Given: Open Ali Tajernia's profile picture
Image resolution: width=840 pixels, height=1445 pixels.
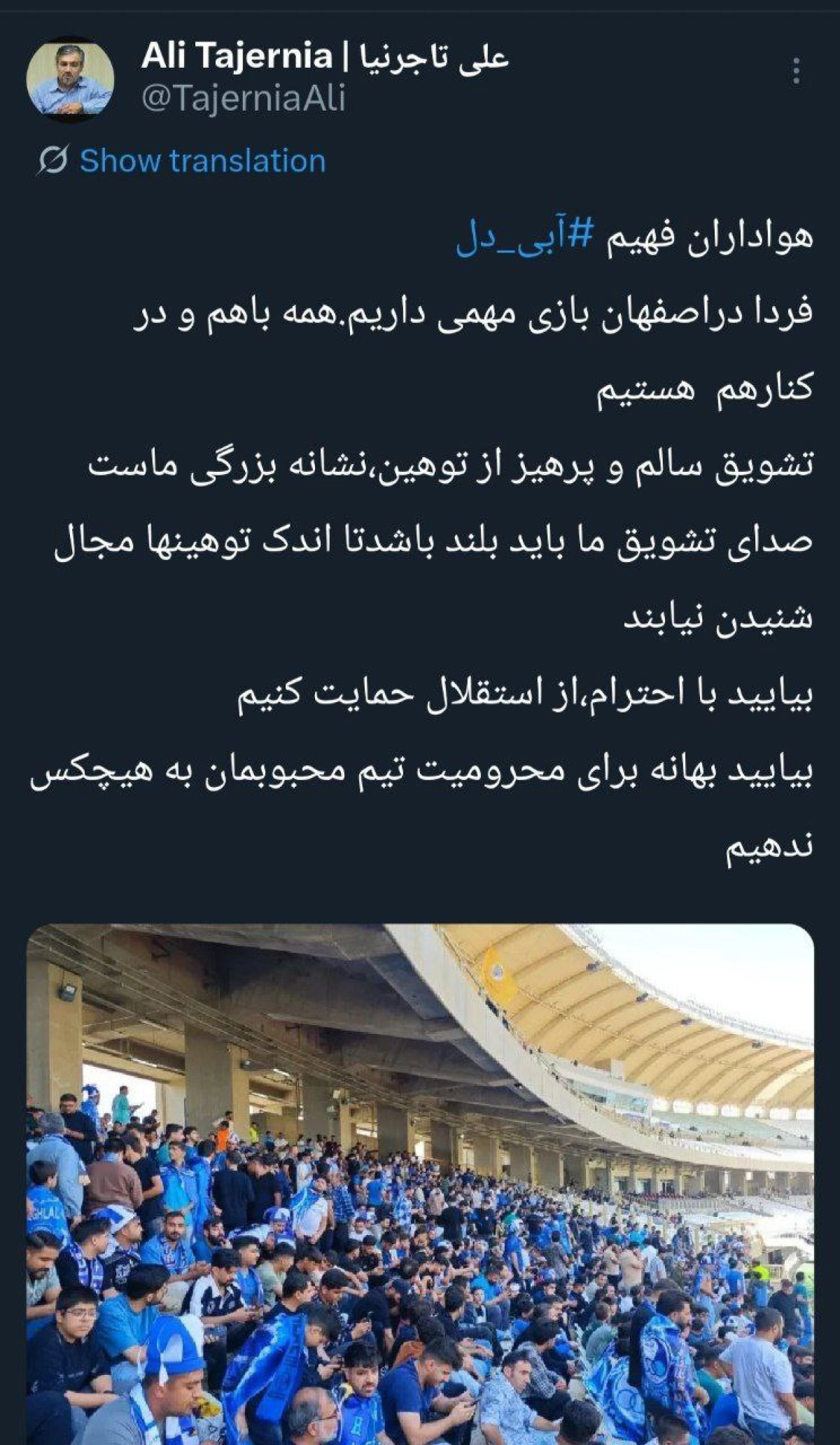Looking at the screenshot, I should coord(70,80).
